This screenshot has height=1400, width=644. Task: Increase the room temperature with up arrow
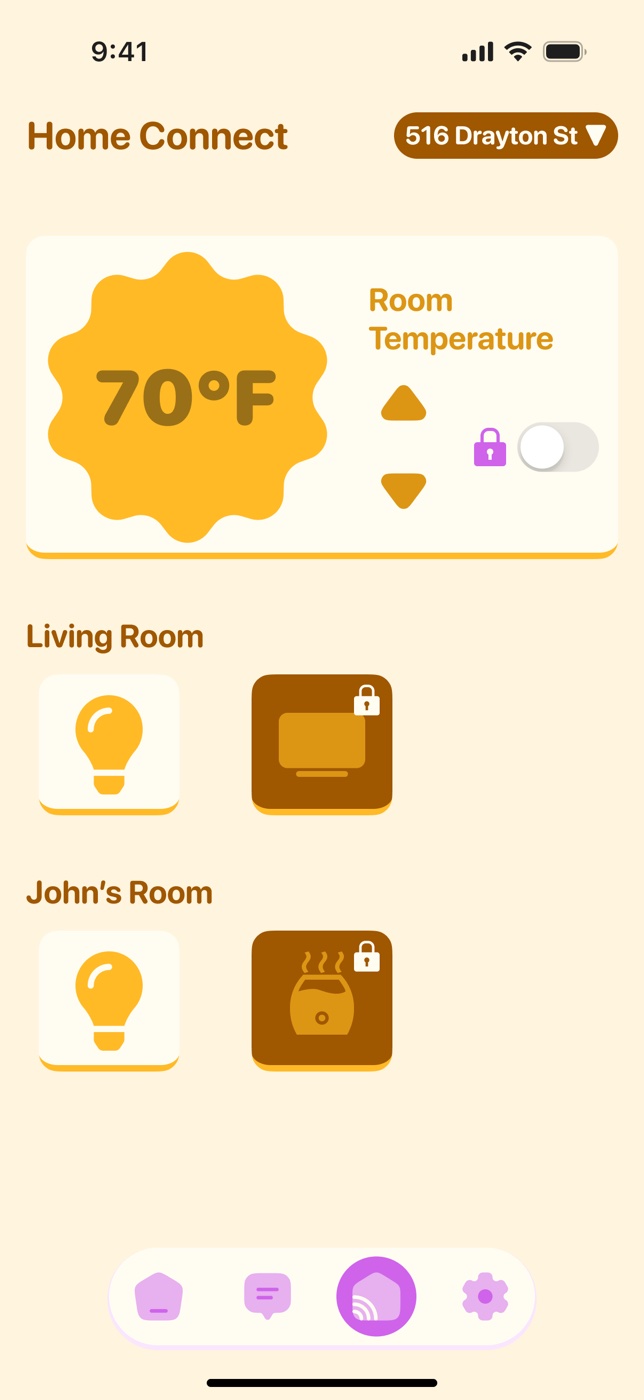403,403
